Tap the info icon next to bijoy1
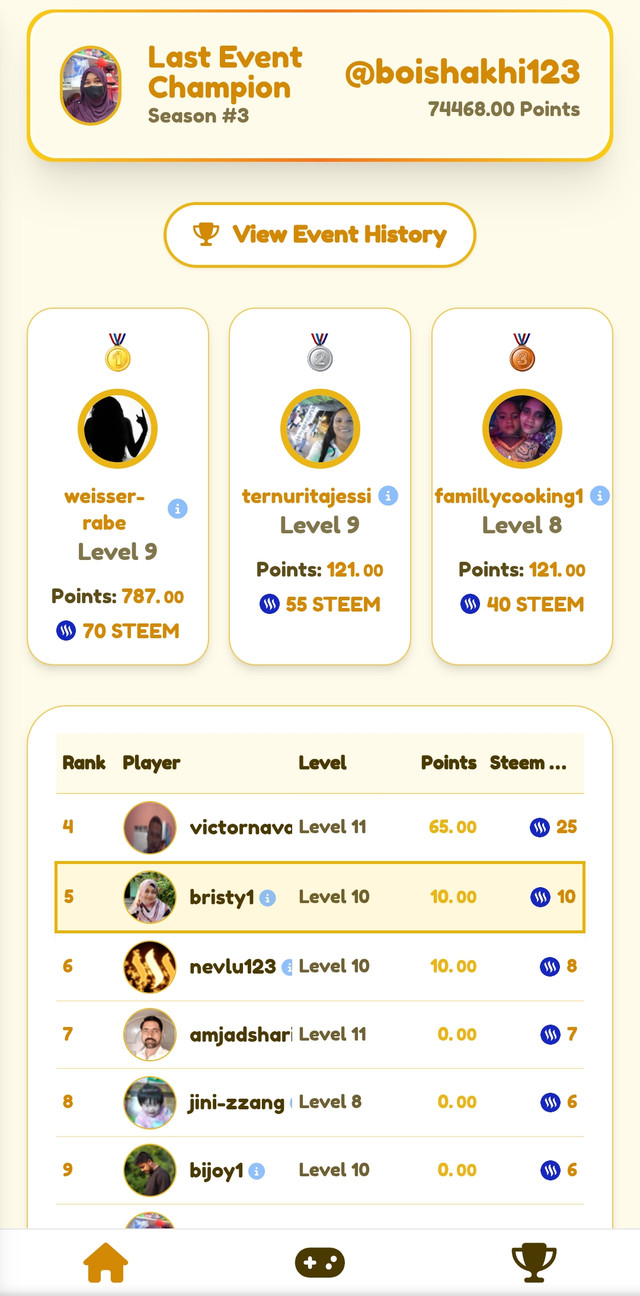Screen dimensions: 640x1296 [x=257, y=1170]
